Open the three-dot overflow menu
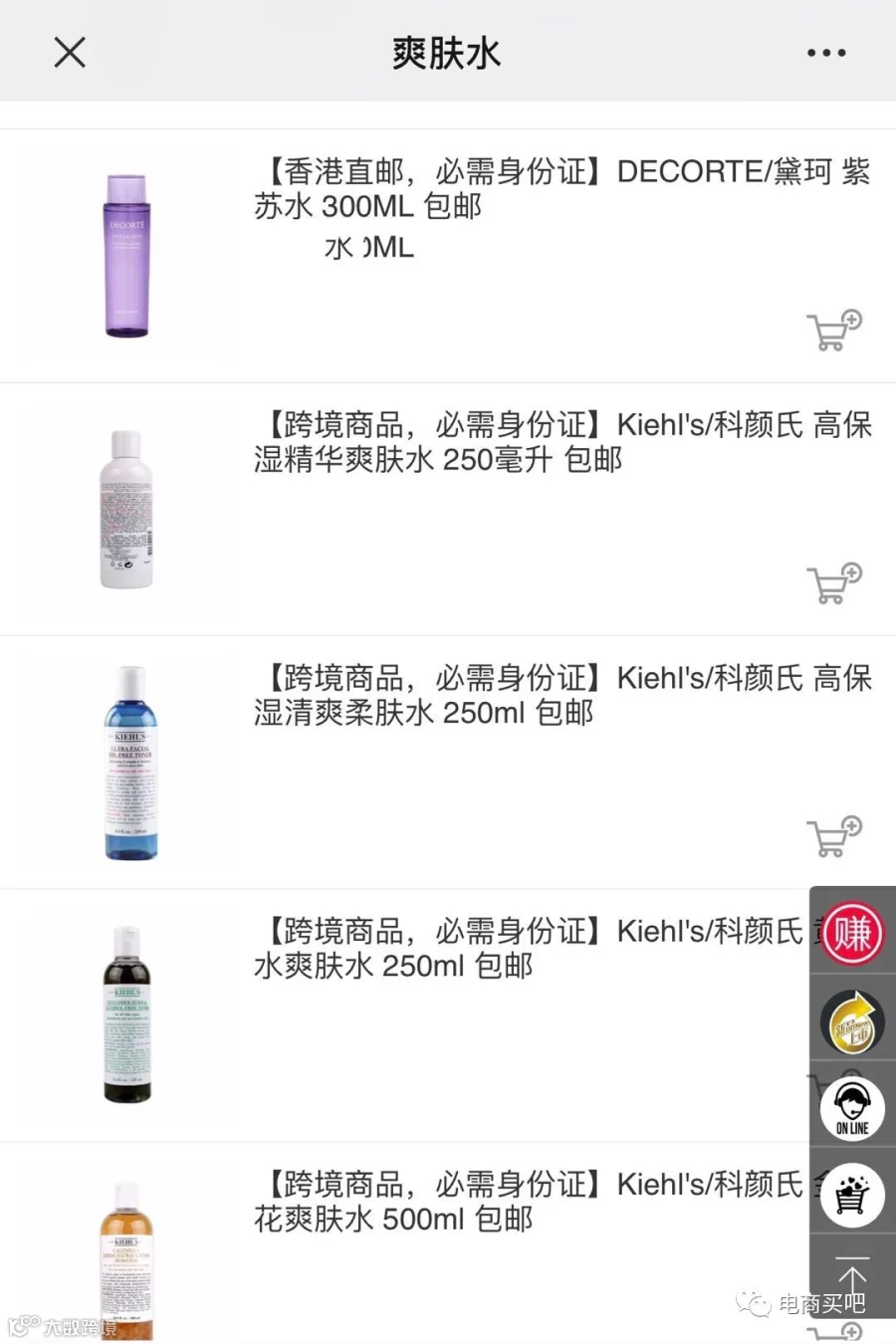 (x=826, y=53)
